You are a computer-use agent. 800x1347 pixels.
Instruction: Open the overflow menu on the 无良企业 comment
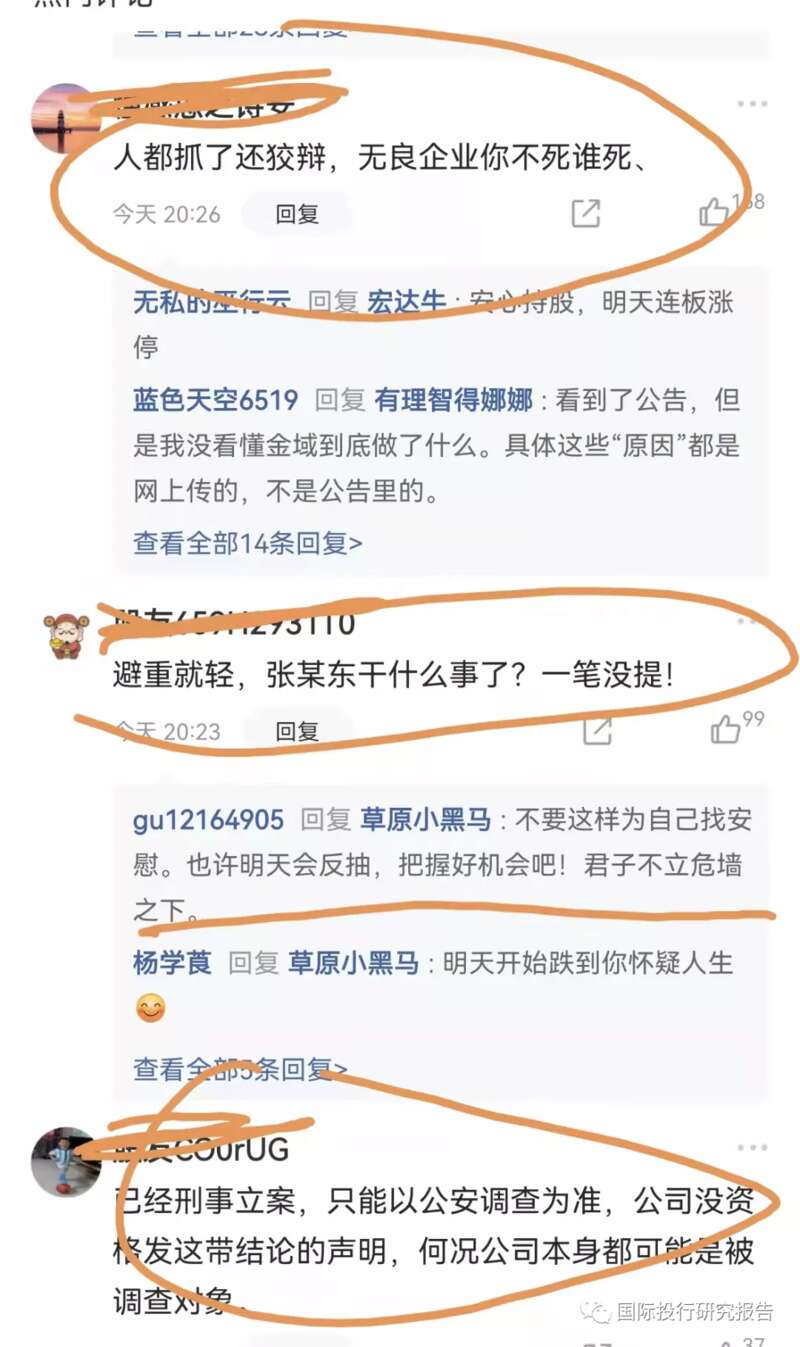point(752,104)
